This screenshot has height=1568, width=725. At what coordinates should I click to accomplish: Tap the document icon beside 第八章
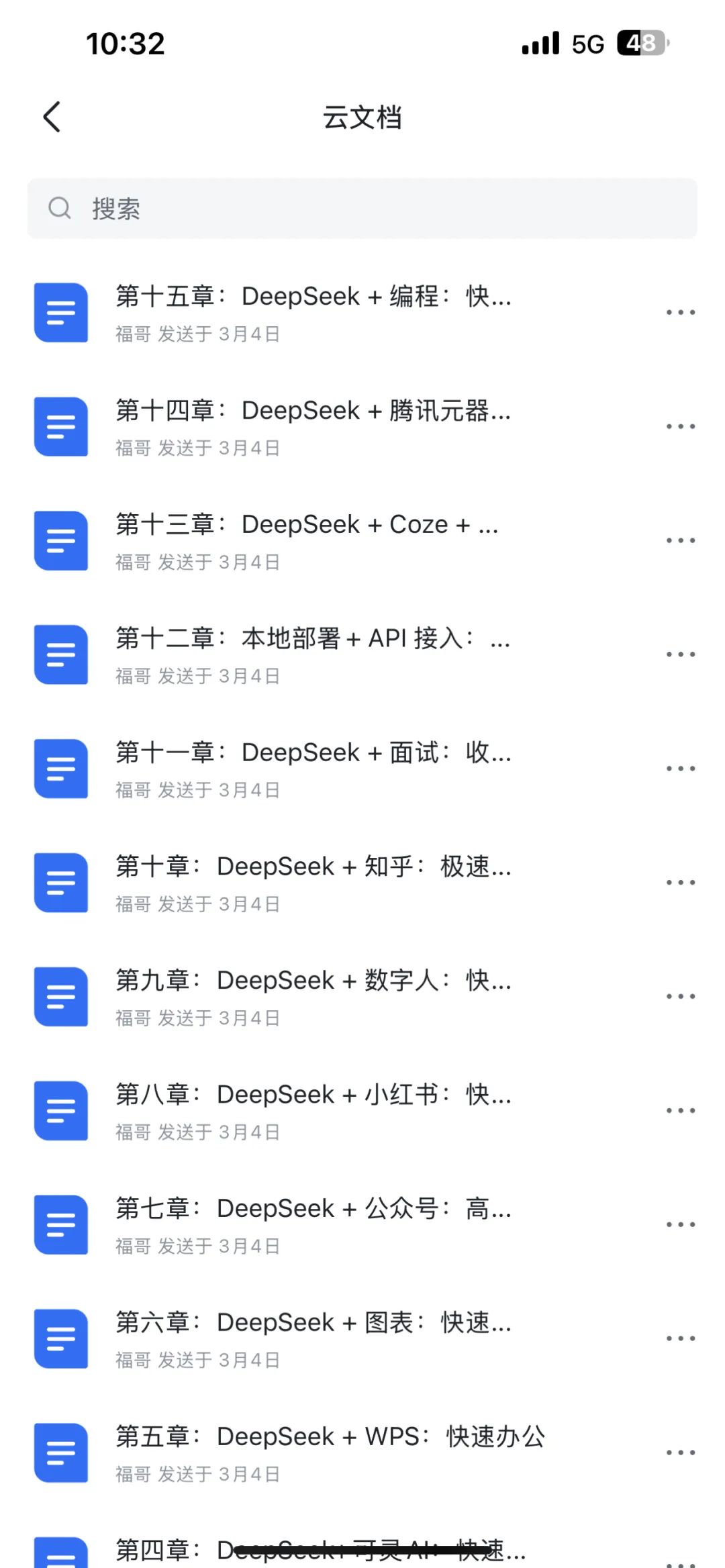[60, 1111]
